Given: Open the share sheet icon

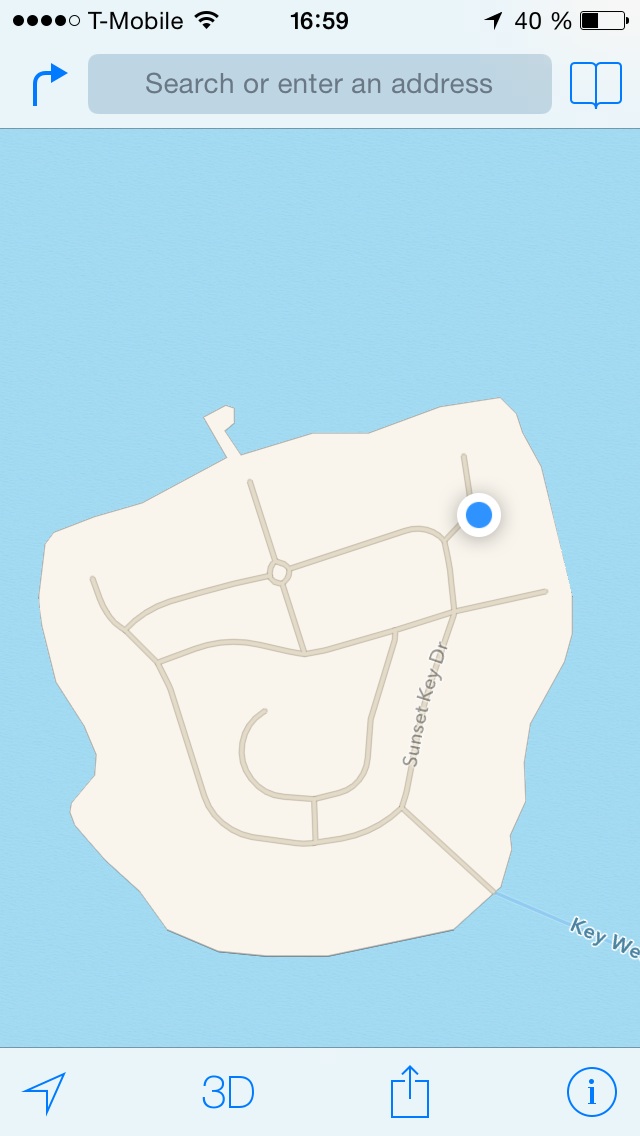Looking at the screenshot, I should click(409, 1091).
